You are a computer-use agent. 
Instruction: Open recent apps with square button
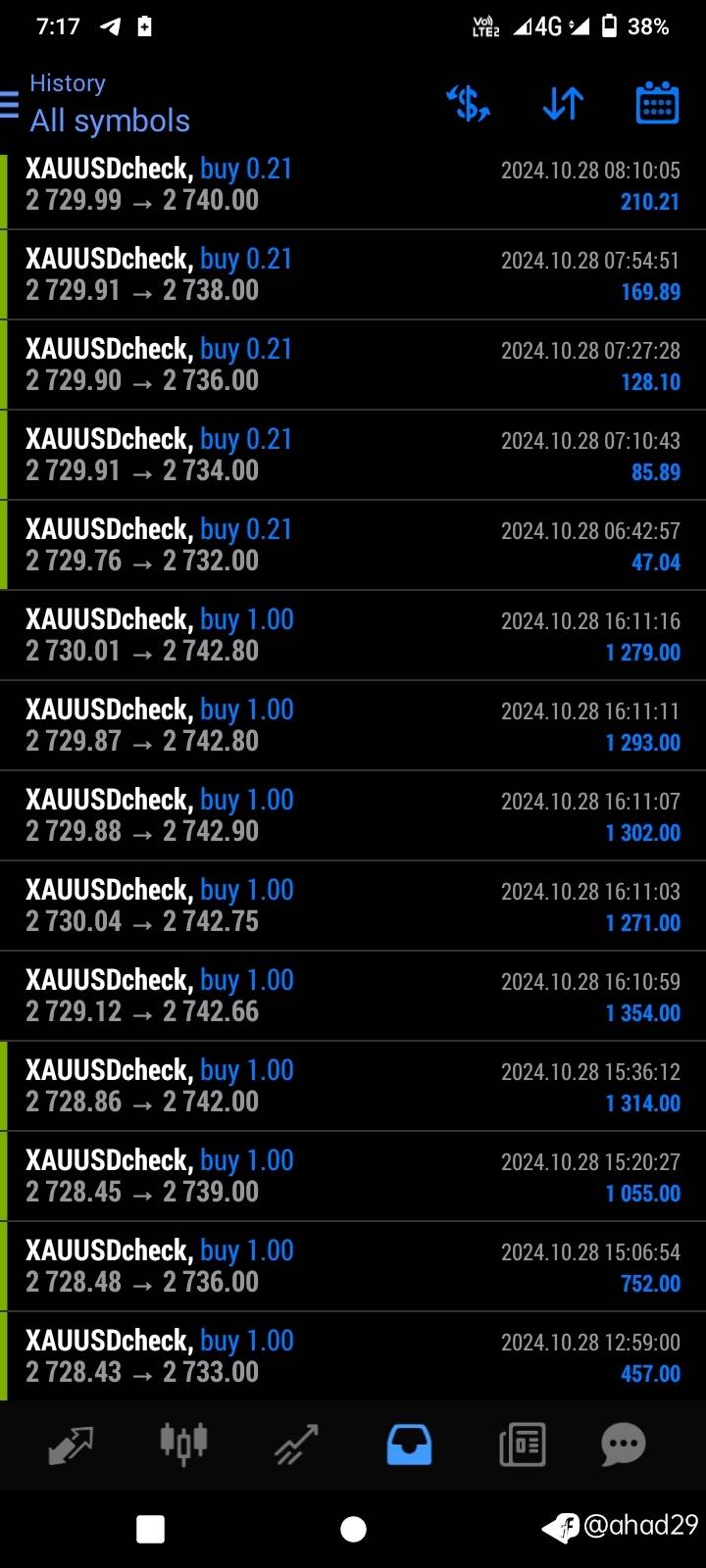[150, 1529]
